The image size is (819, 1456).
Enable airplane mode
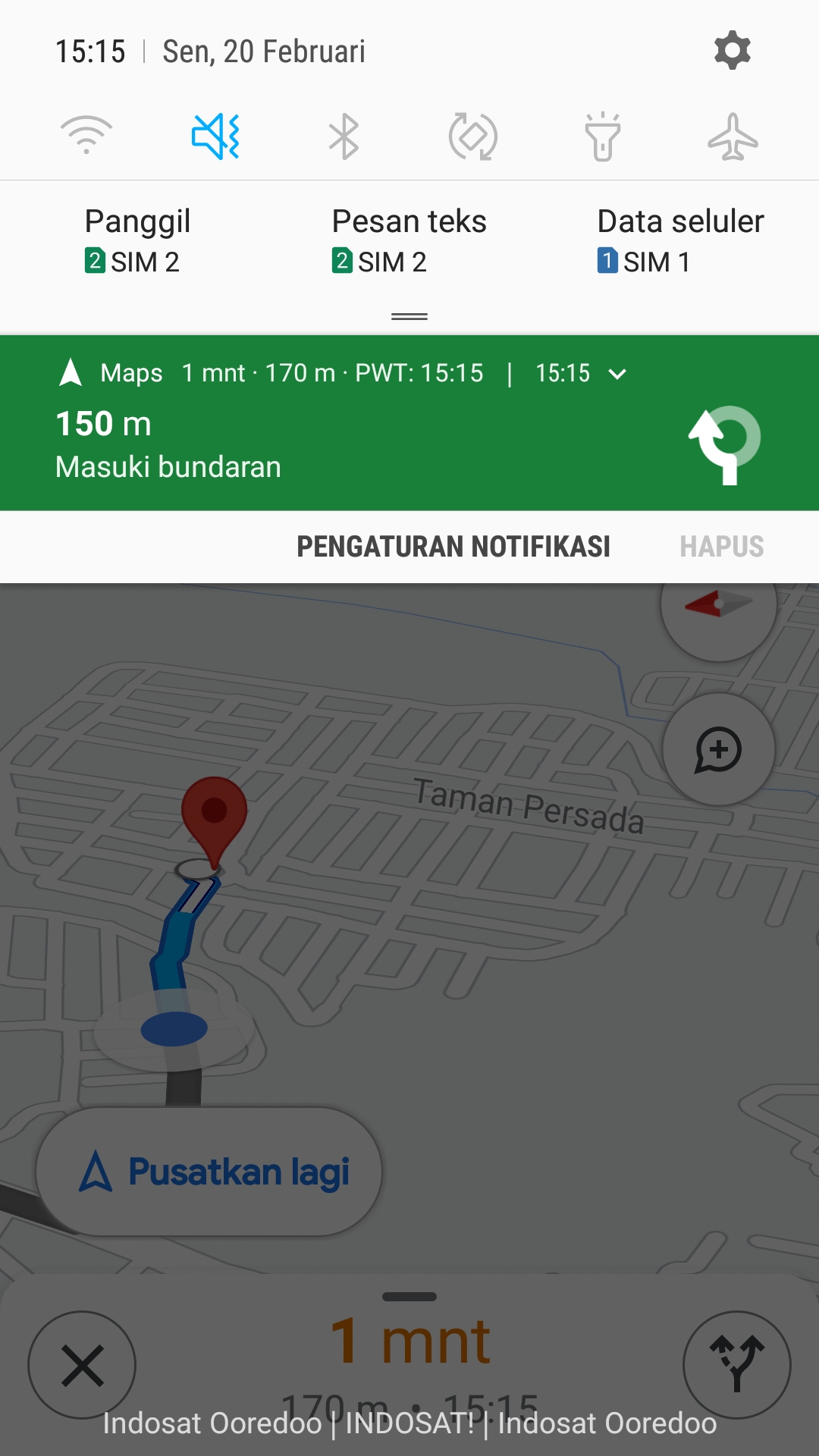(x=733, y=136)
